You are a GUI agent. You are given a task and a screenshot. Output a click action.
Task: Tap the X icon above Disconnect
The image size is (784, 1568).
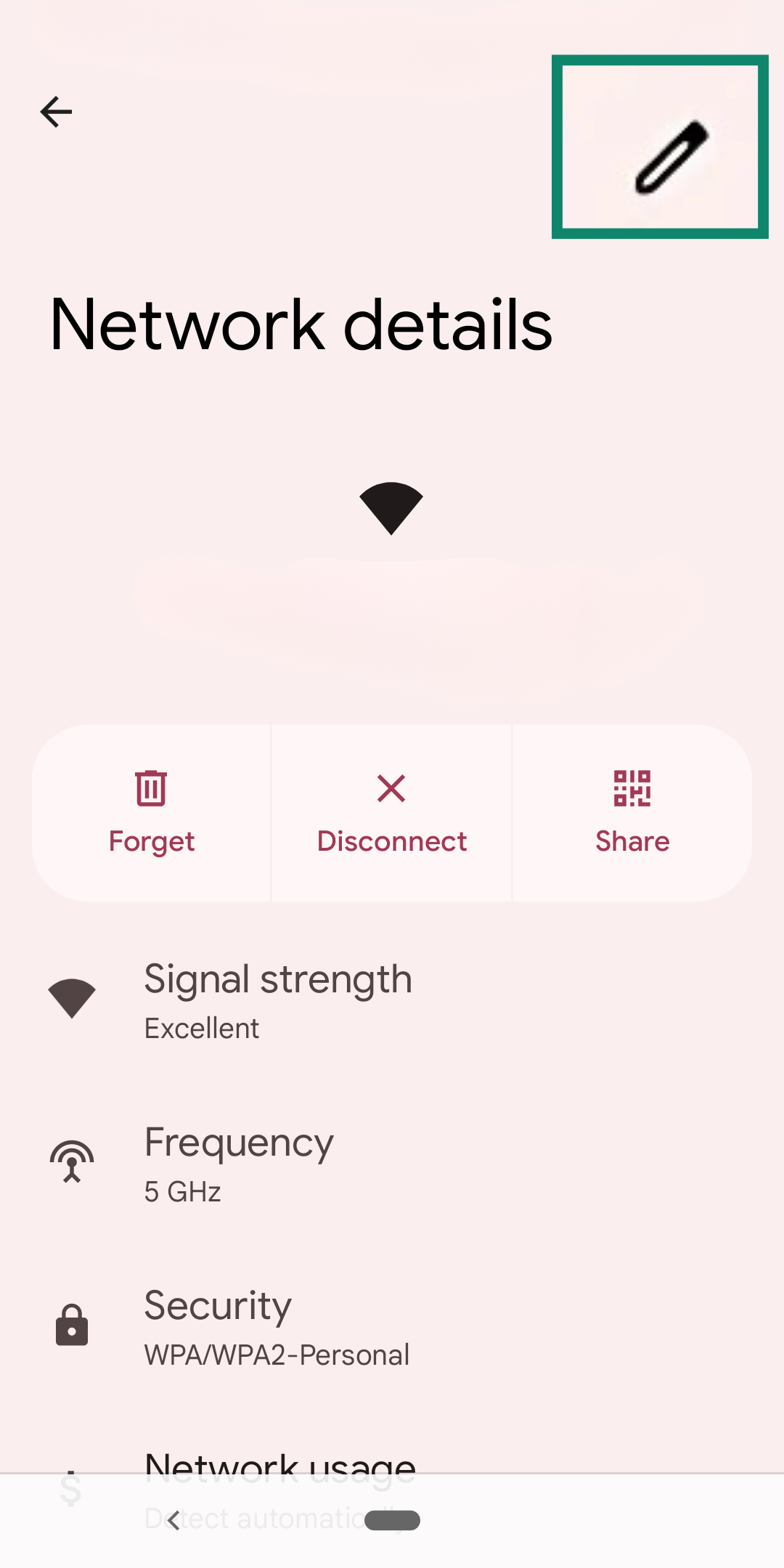coord(391,789)
